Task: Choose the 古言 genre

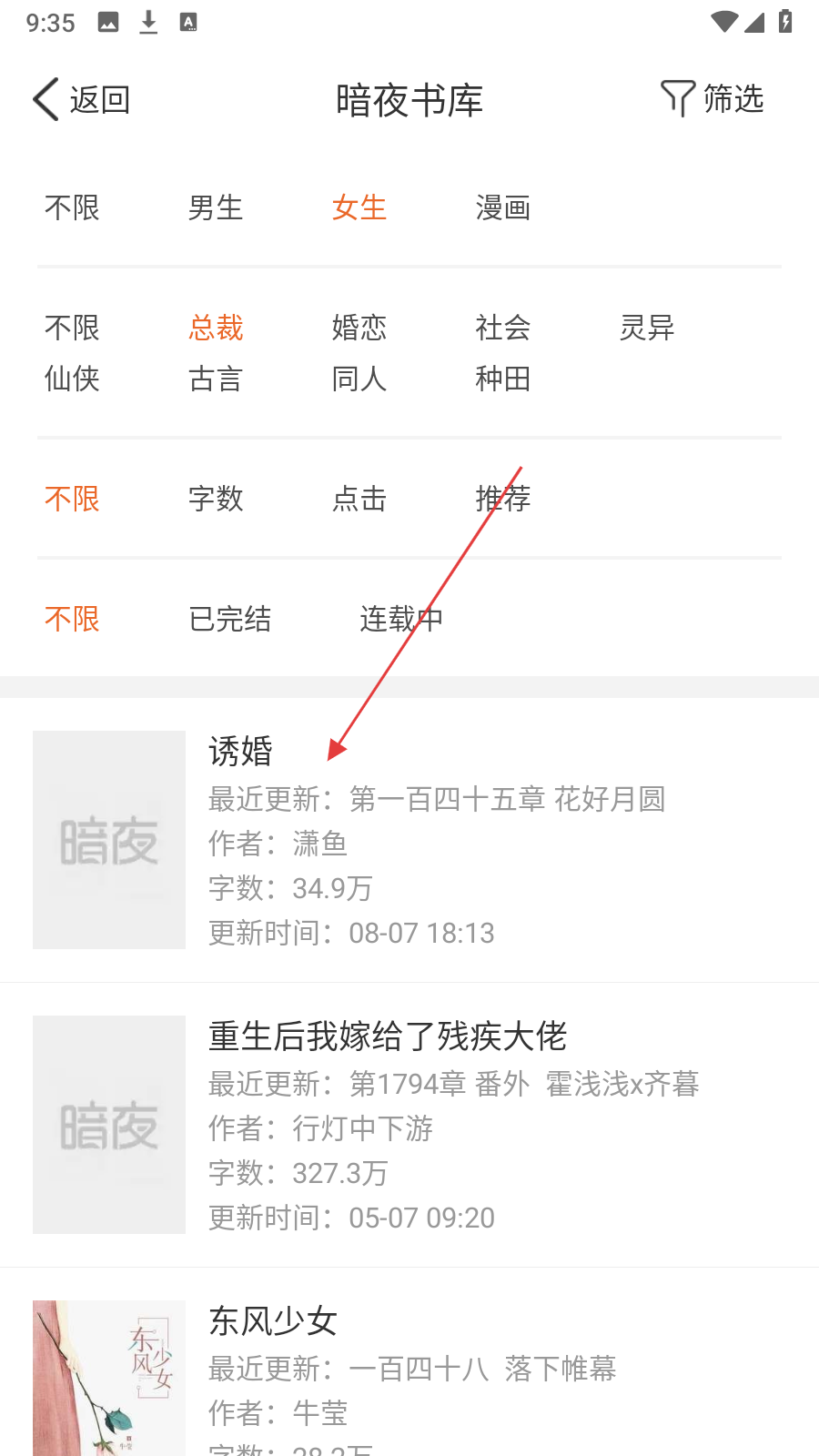Action: coord(216,379)
